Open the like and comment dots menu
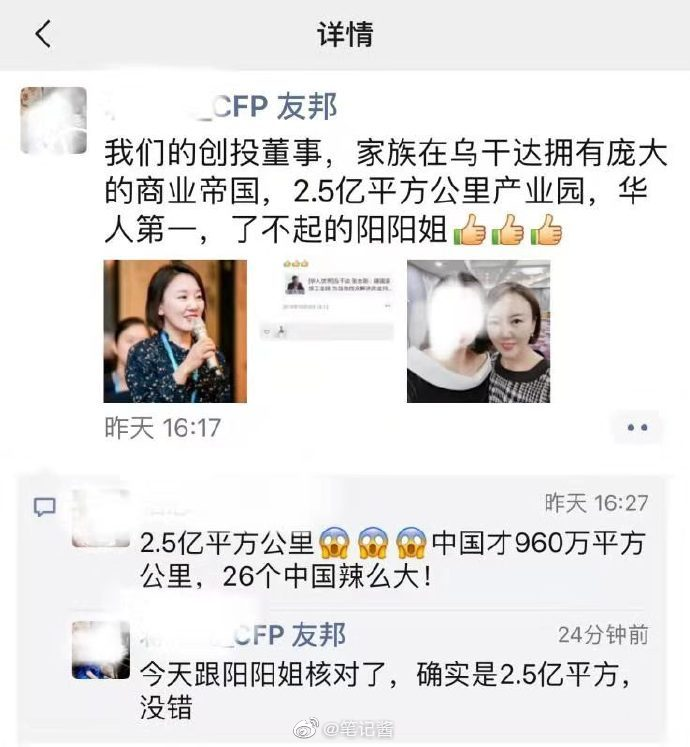690x747 pixels. 637,427
